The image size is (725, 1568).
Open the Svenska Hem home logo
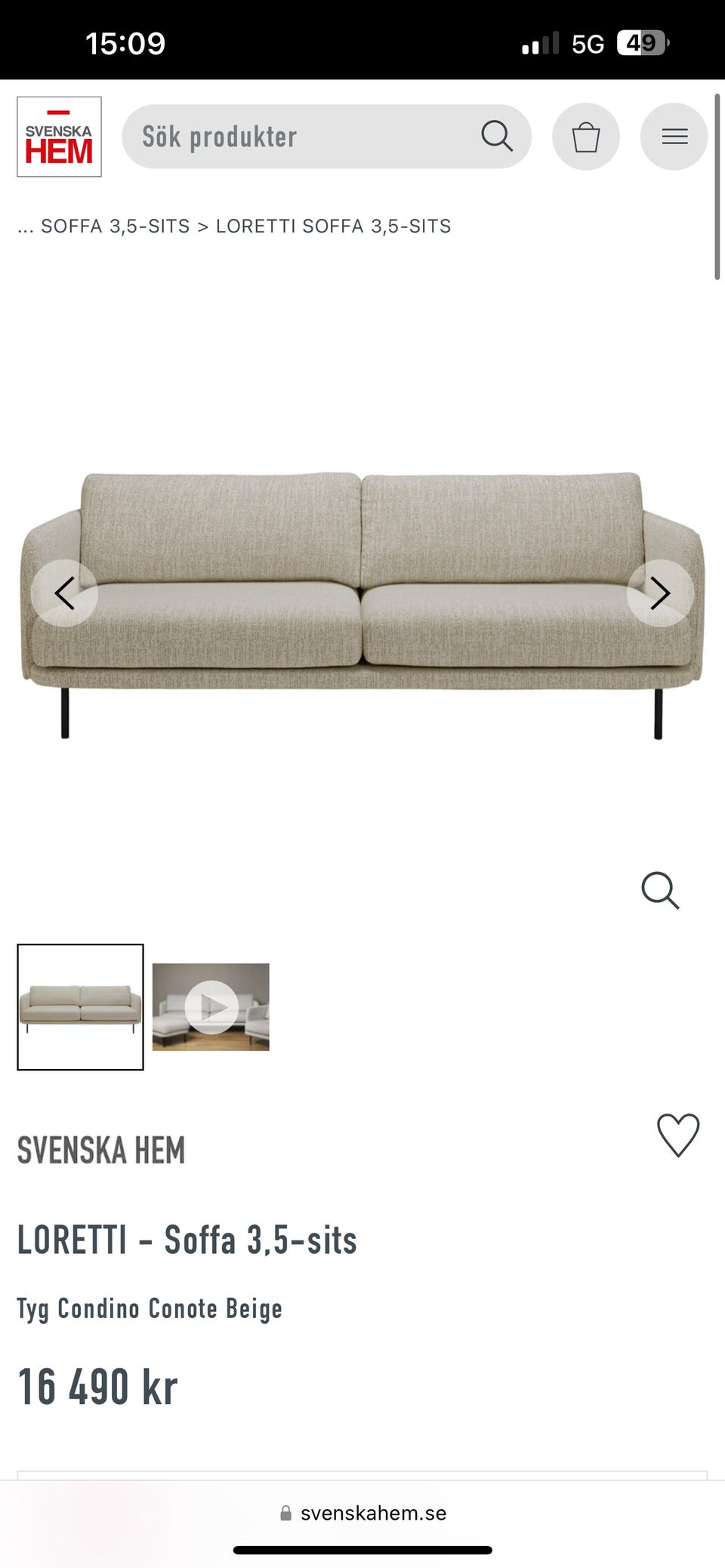tap(59, 137)
